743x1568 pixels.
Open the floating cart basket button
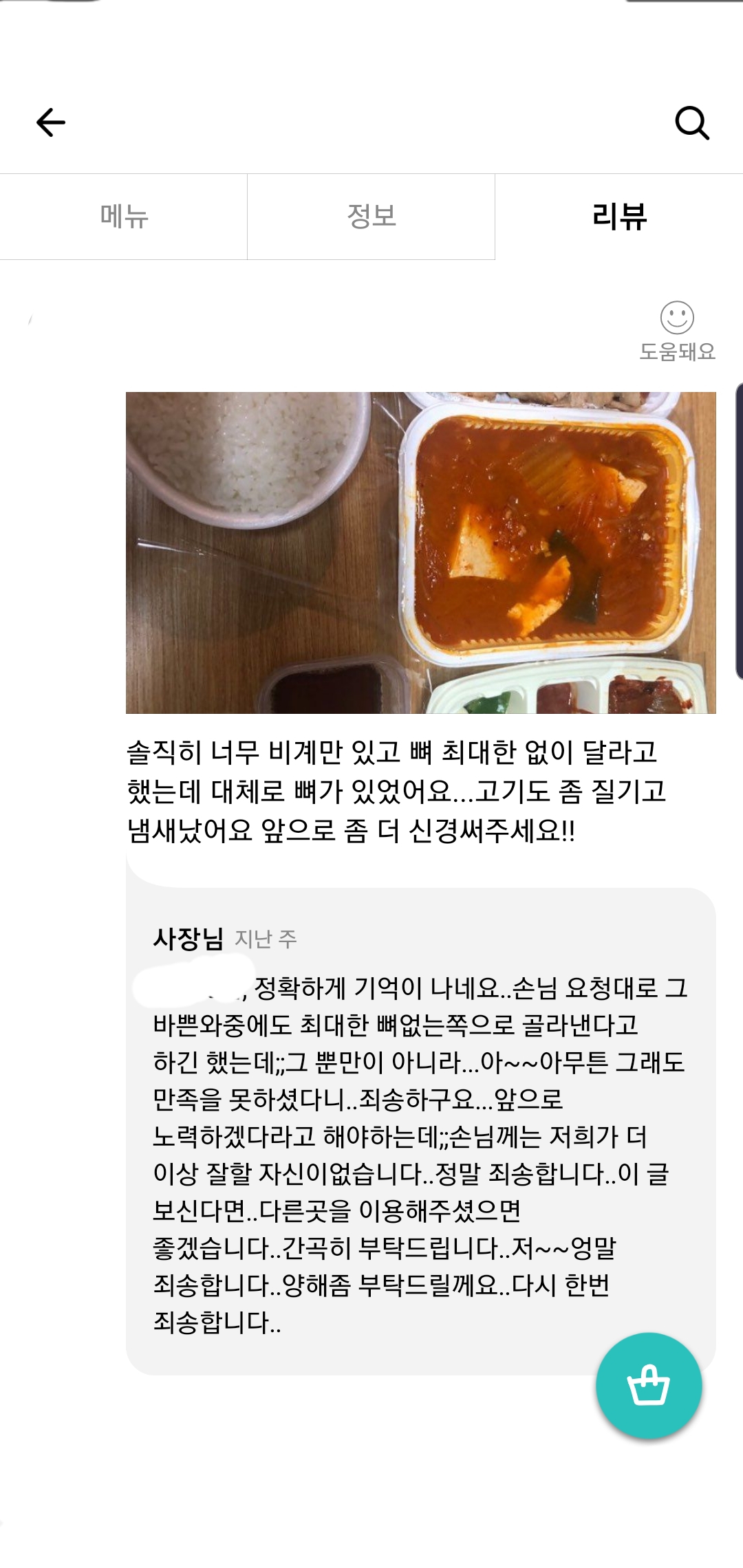click(x=649, y=1386)
